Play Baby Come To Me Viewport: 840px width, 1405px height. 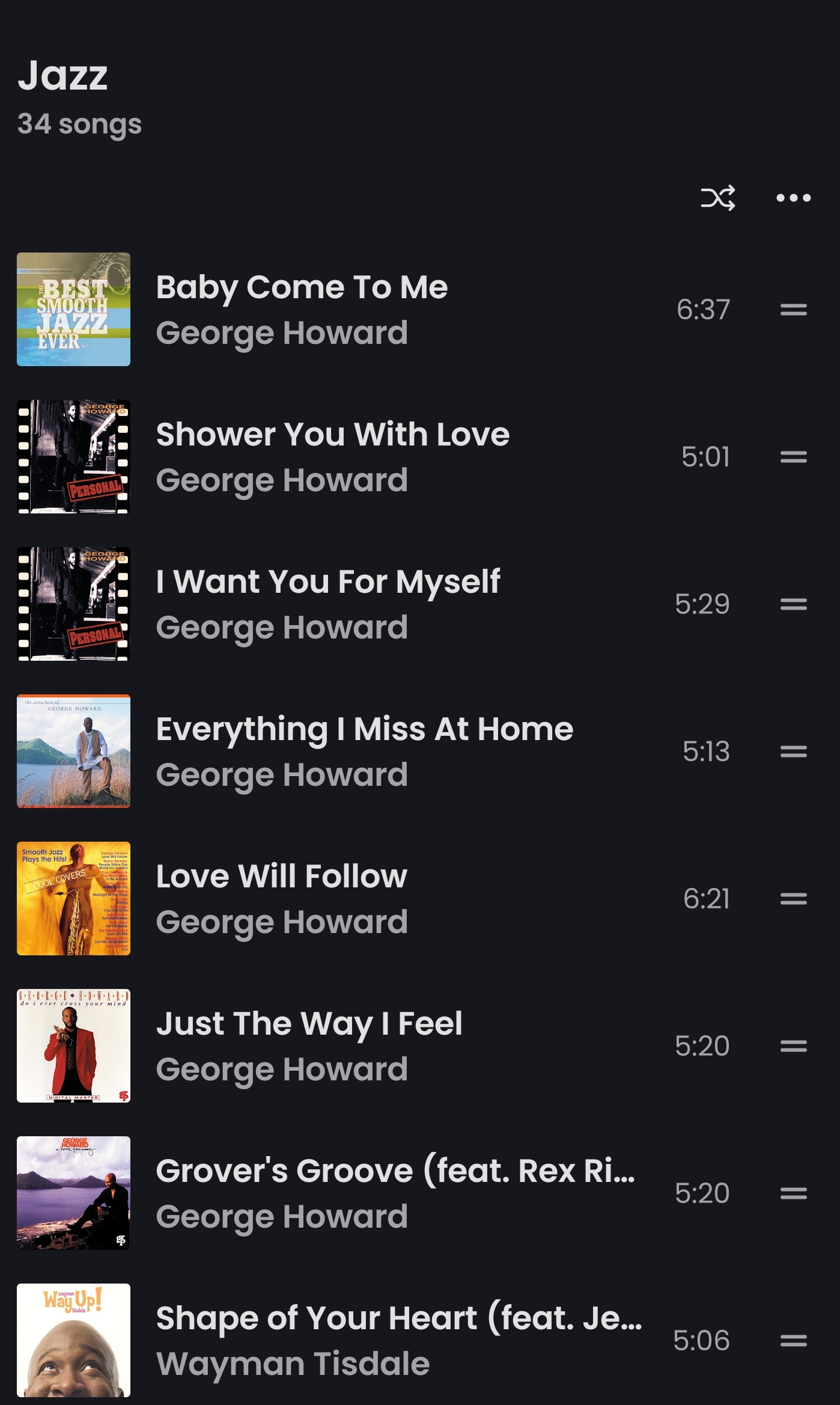pos(302,287)
